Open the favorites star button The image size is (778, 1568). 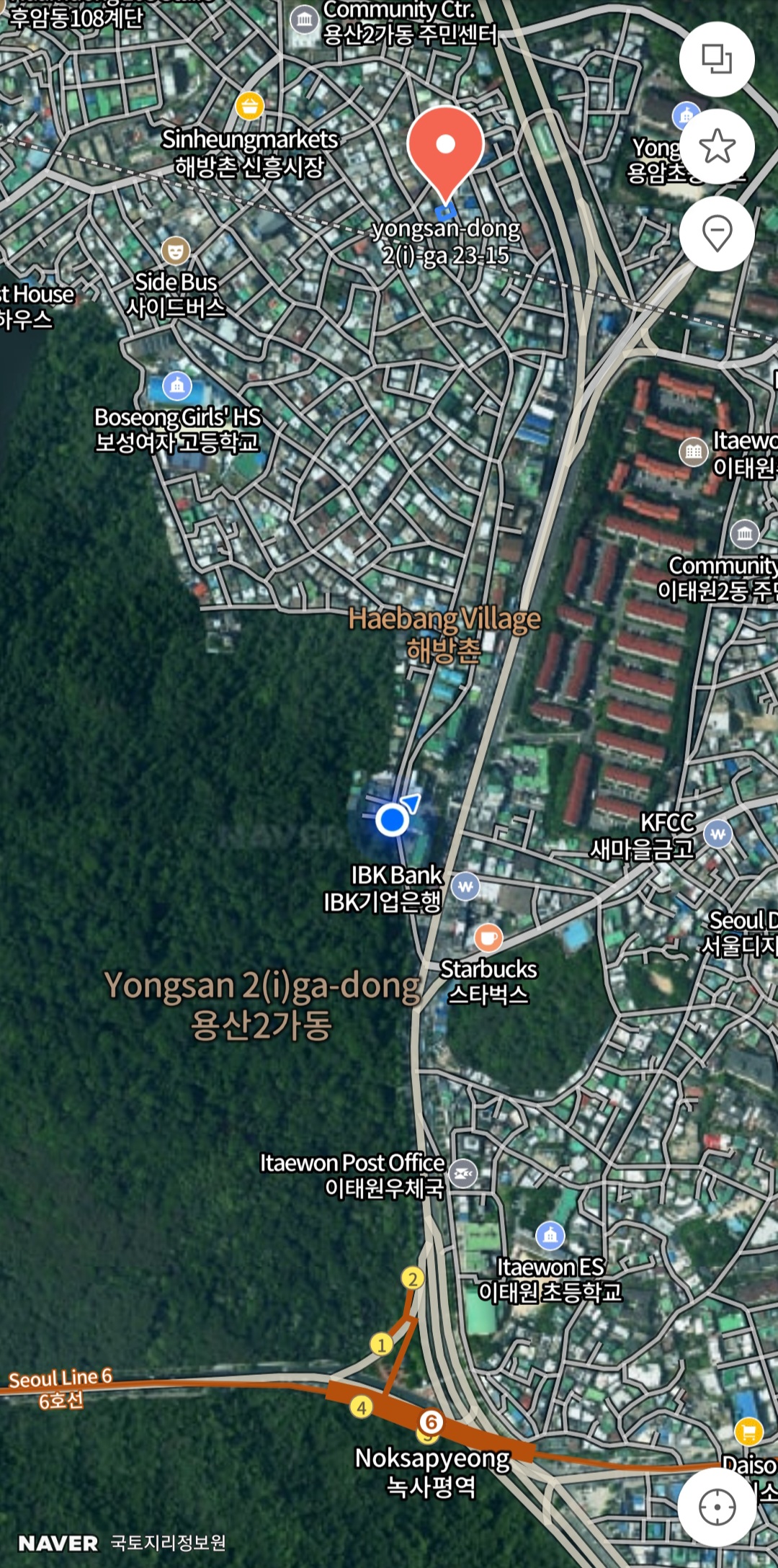coord(717,147)
